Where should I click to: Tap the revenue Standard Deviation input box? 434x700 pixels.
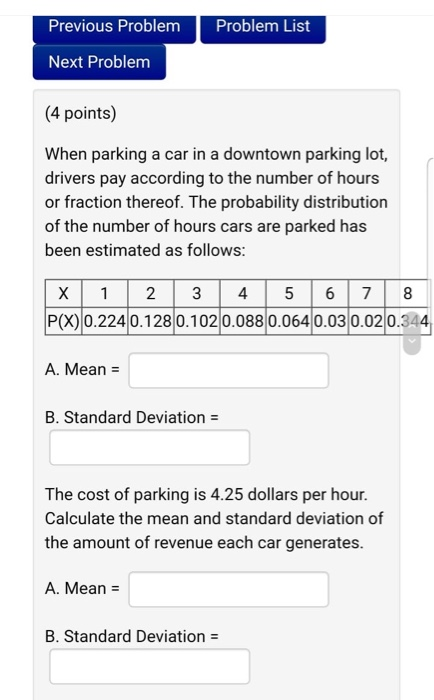click(150, 666)
